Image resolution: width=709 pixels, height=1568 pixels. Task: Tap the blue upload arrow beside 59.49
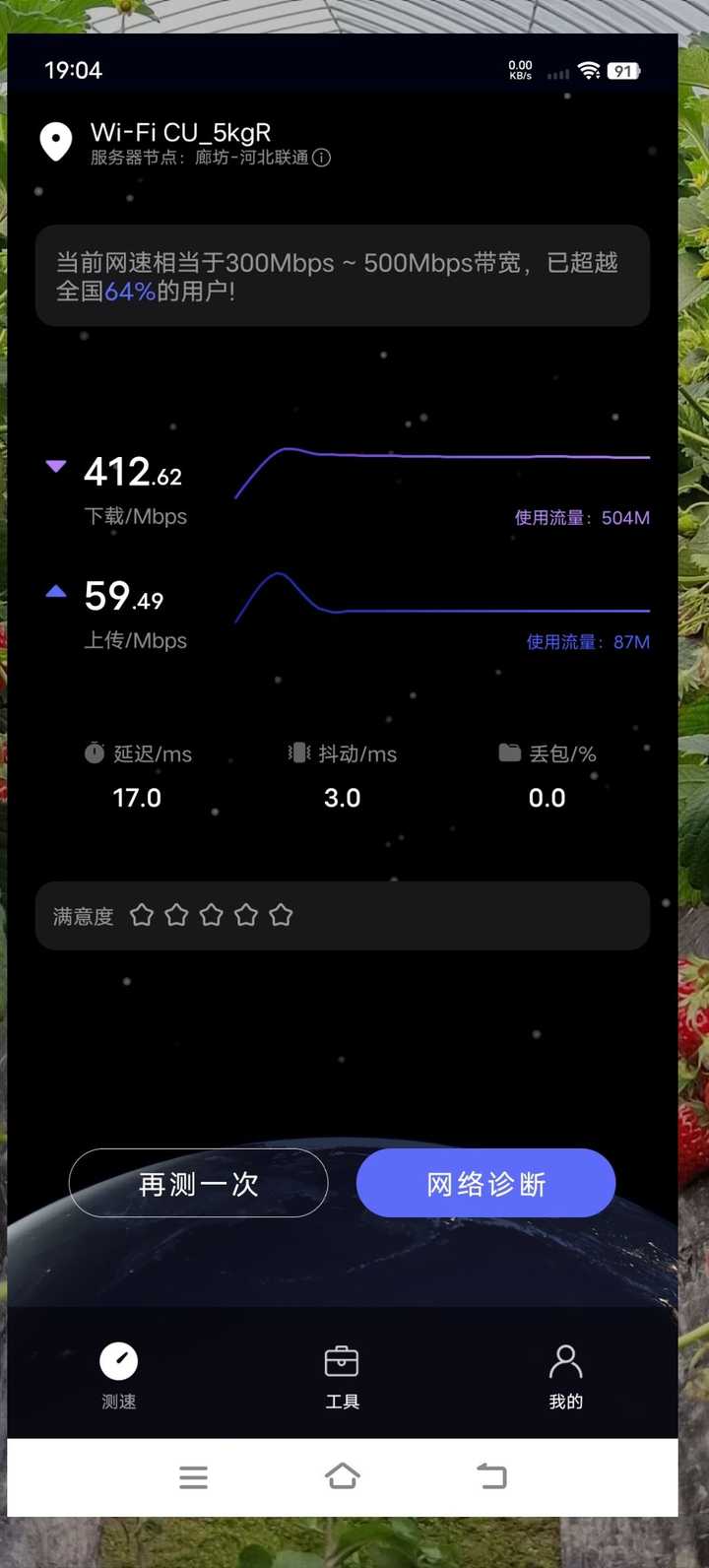[56, 591]
